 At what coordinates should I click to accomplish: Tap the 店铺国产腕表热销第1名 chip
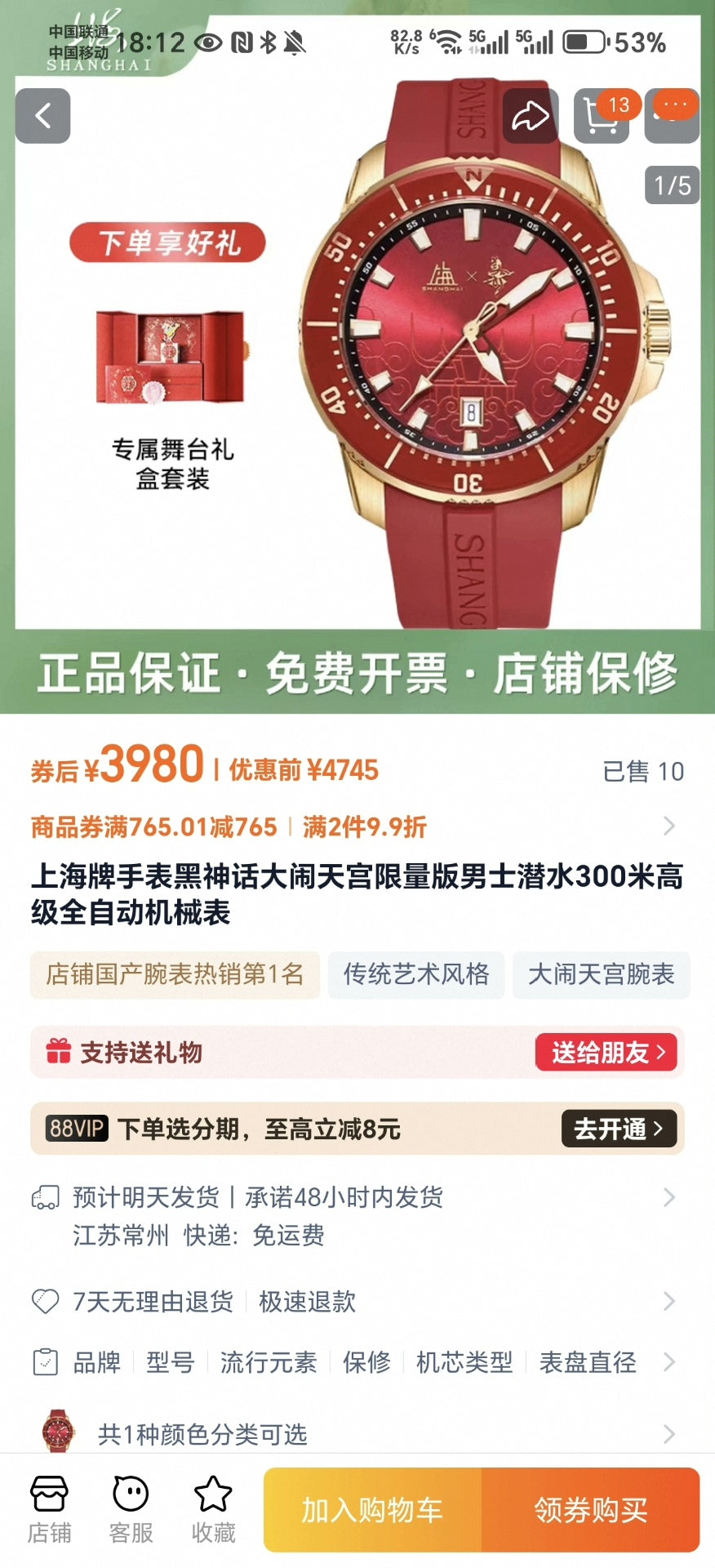click(175, 974)
